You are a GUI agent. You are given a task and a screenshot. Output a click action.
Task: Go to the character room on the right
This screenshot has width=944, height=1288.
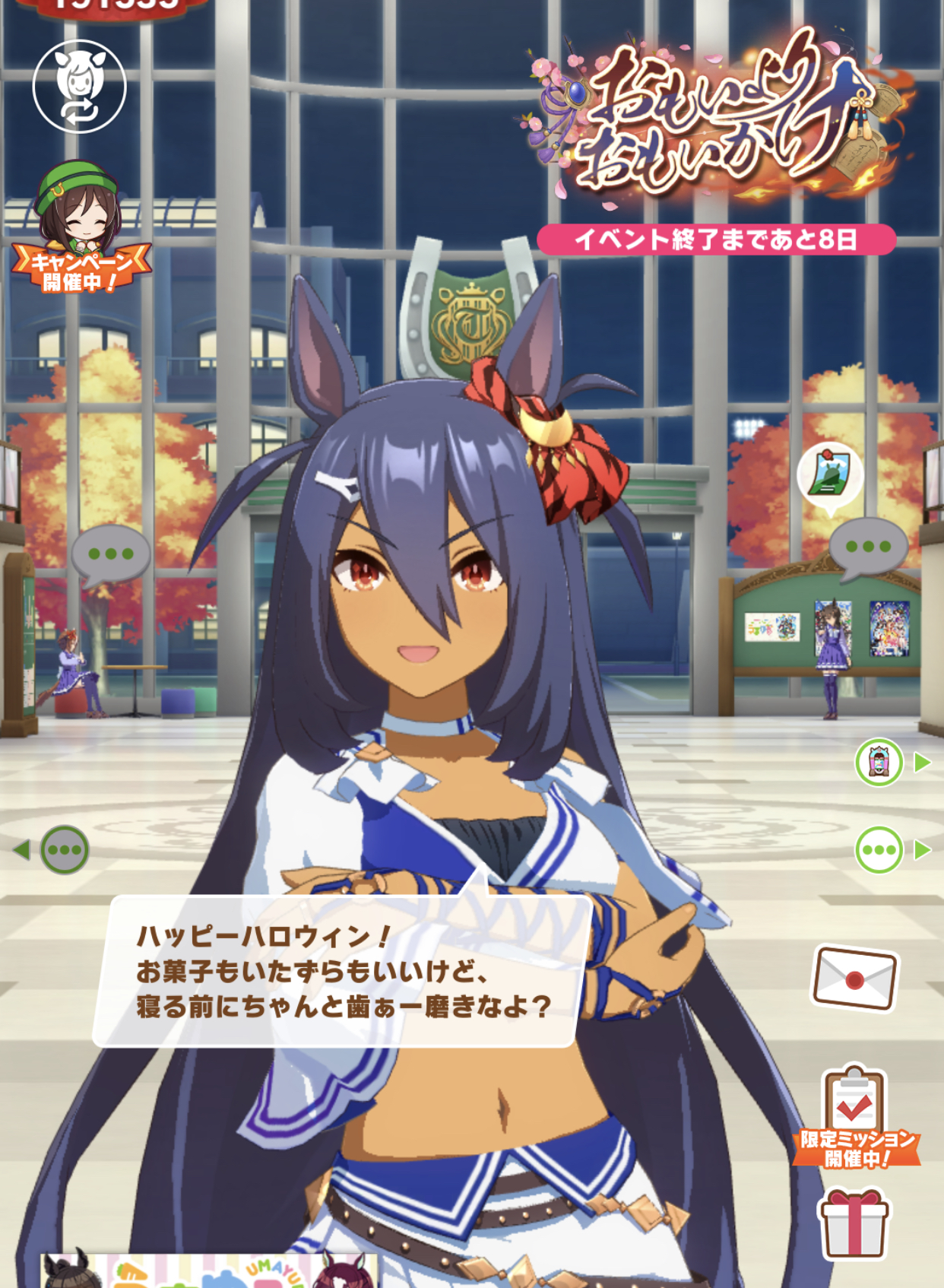click(880, 762)
